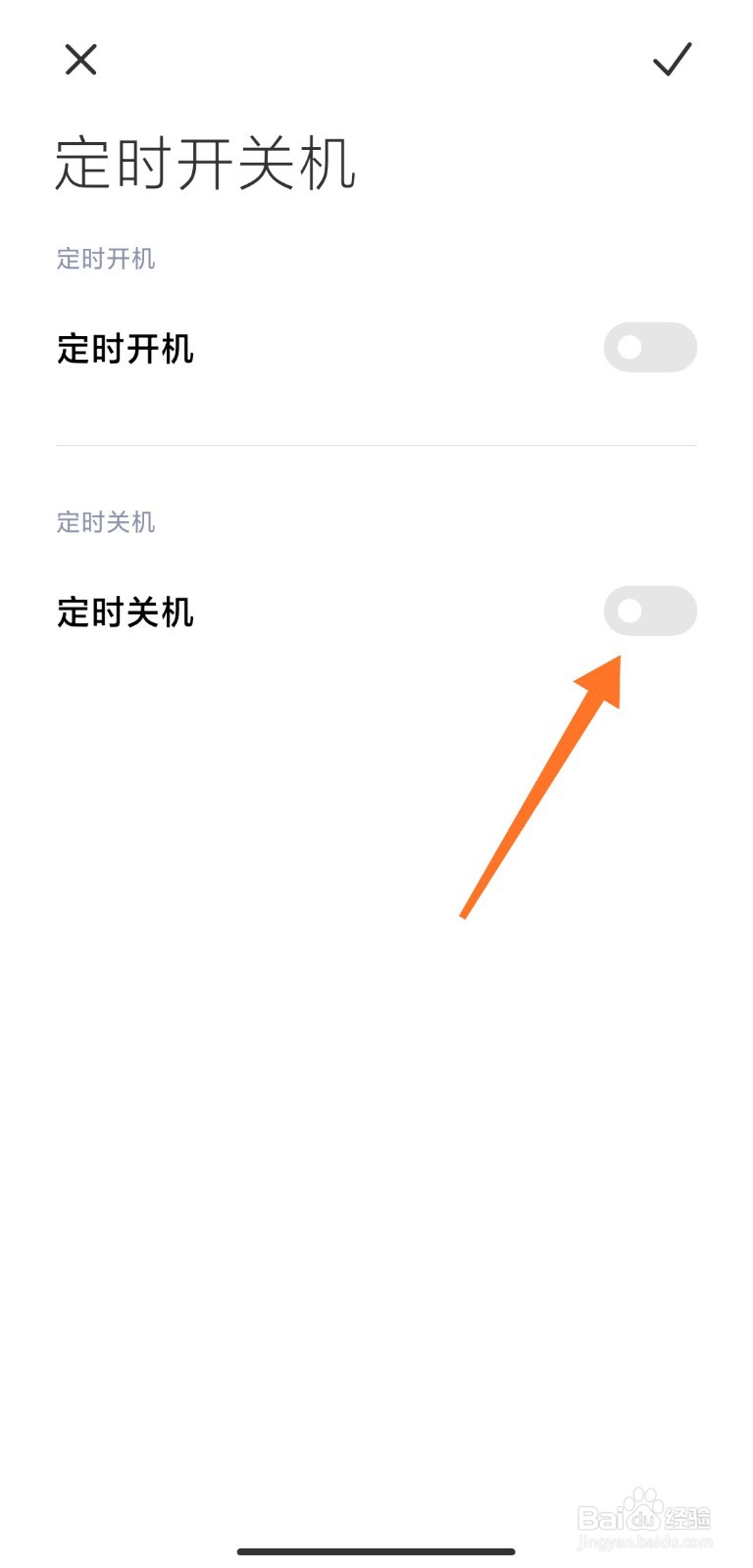753x1568 pixels.
Task: Toggle the switch indicated by the orange arrow
Action: pyautogui.click(x=650, y=611)
